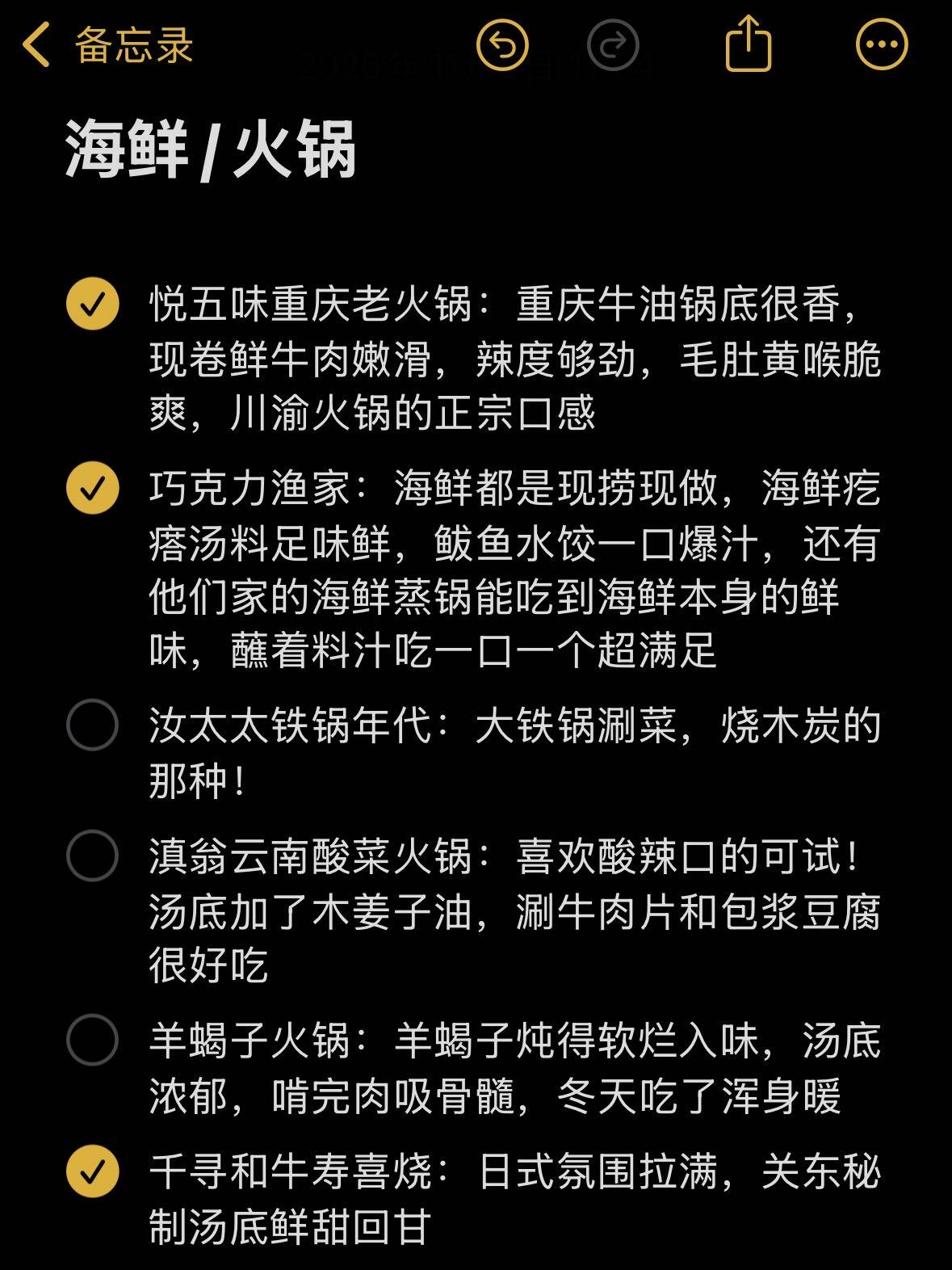Uncheck the 千寻和牛寿喜烧 item
The image size is (952, 1270).
coord(93,1171)
